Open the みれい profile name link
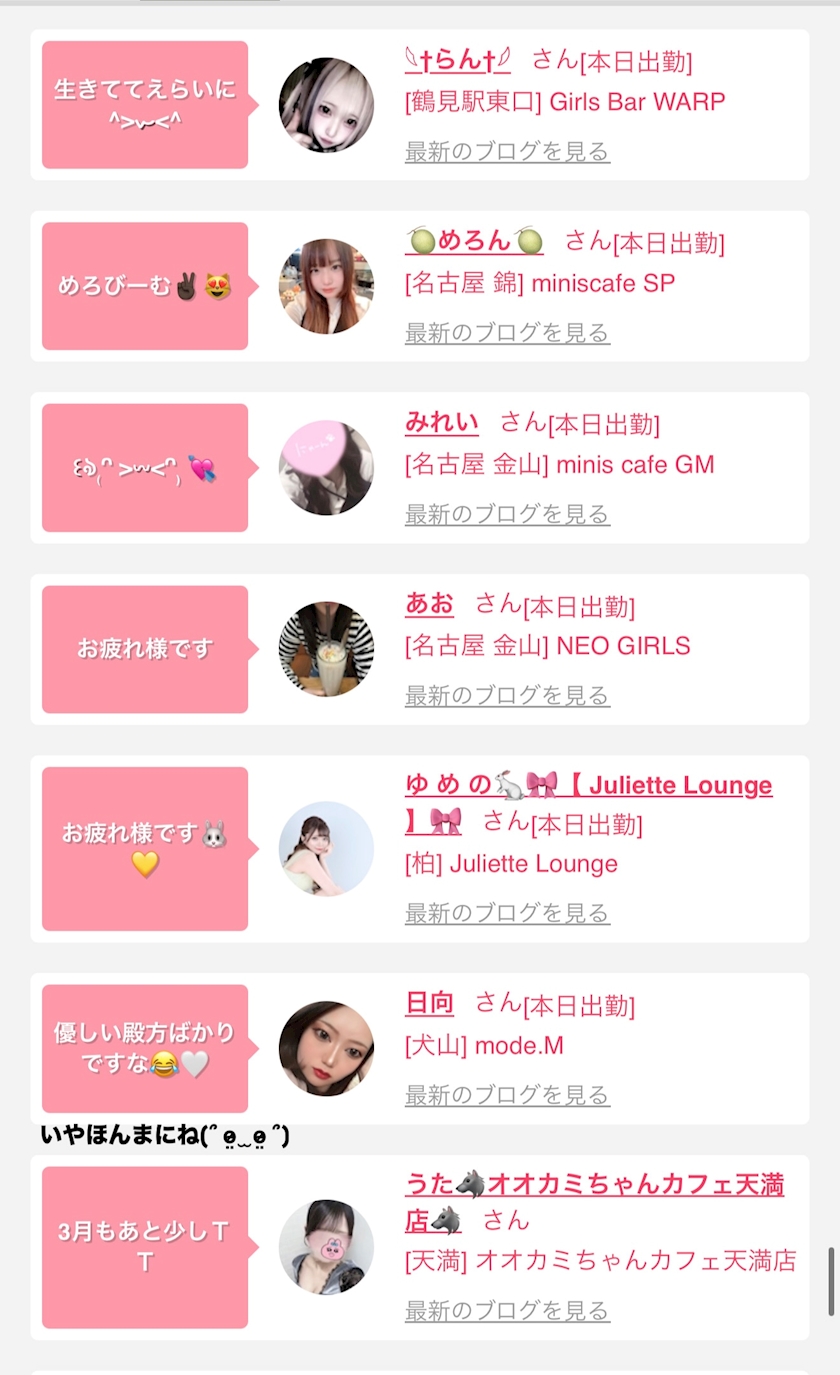The image size is (840, 1375). point(441,422)
